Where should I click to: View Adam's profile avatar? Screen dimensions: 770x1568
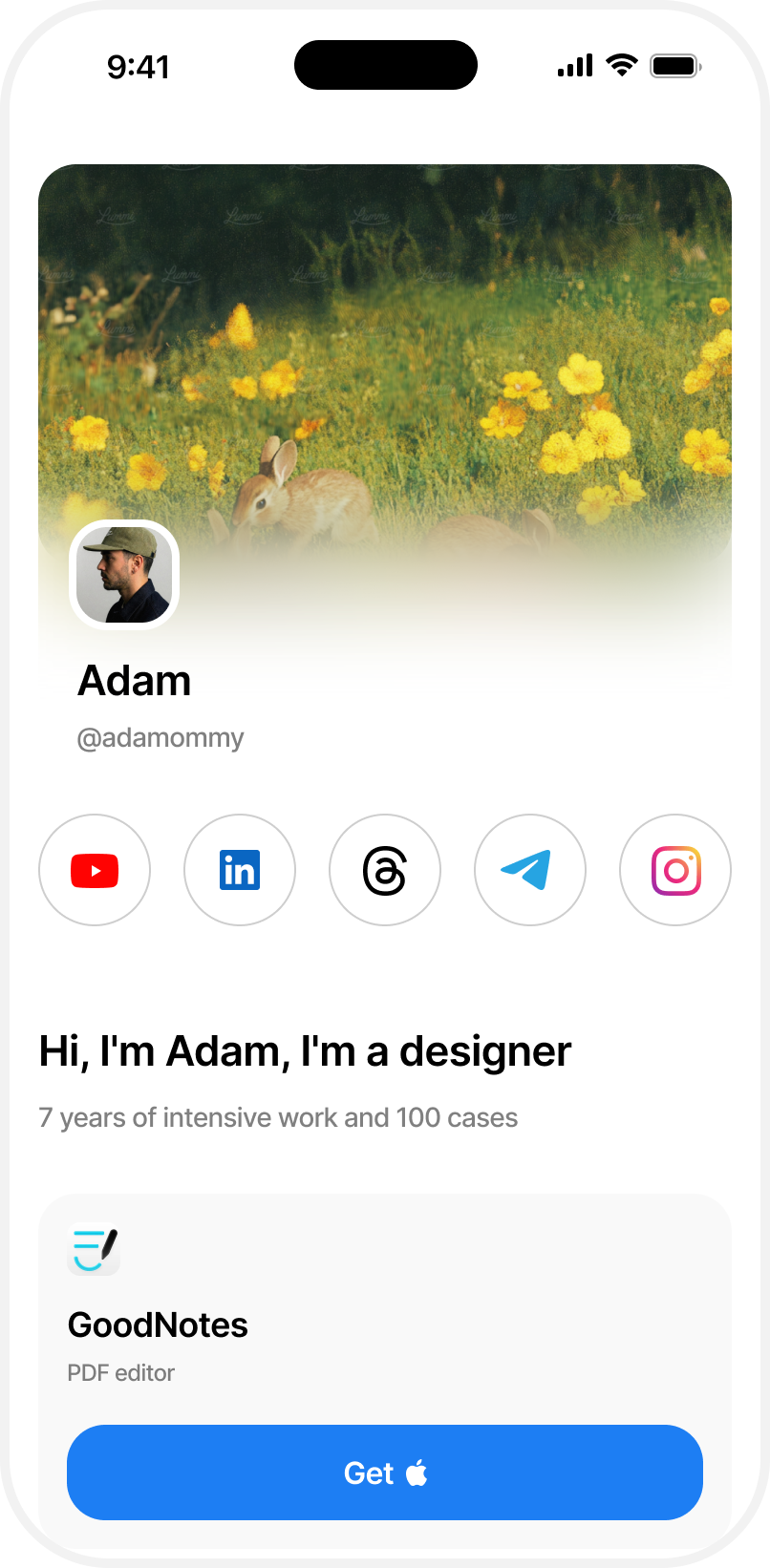point(124,575)
